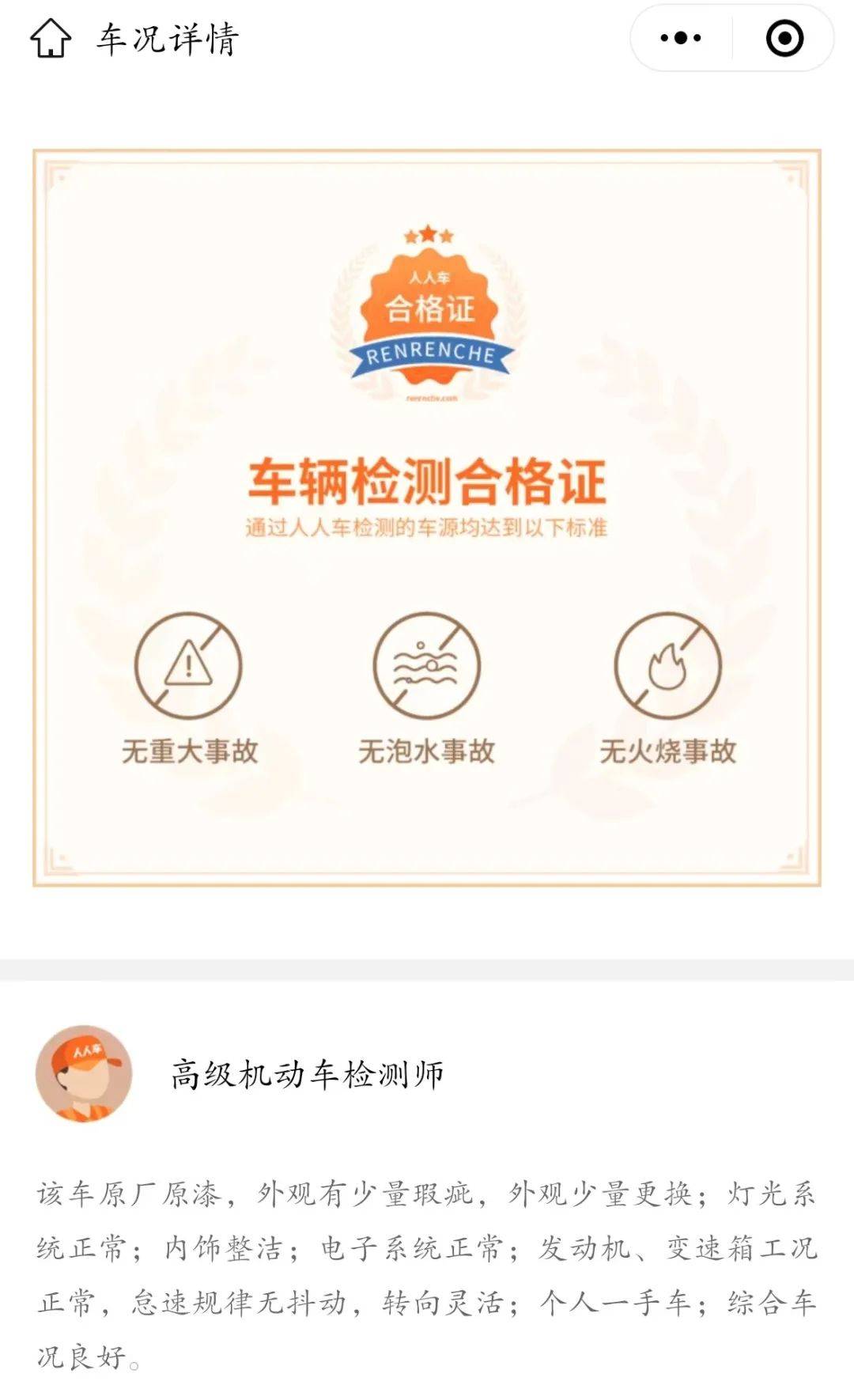Tap the home icon in the header
The width and height of the screenshot is (854, 1400).
[x=51, y=38]
